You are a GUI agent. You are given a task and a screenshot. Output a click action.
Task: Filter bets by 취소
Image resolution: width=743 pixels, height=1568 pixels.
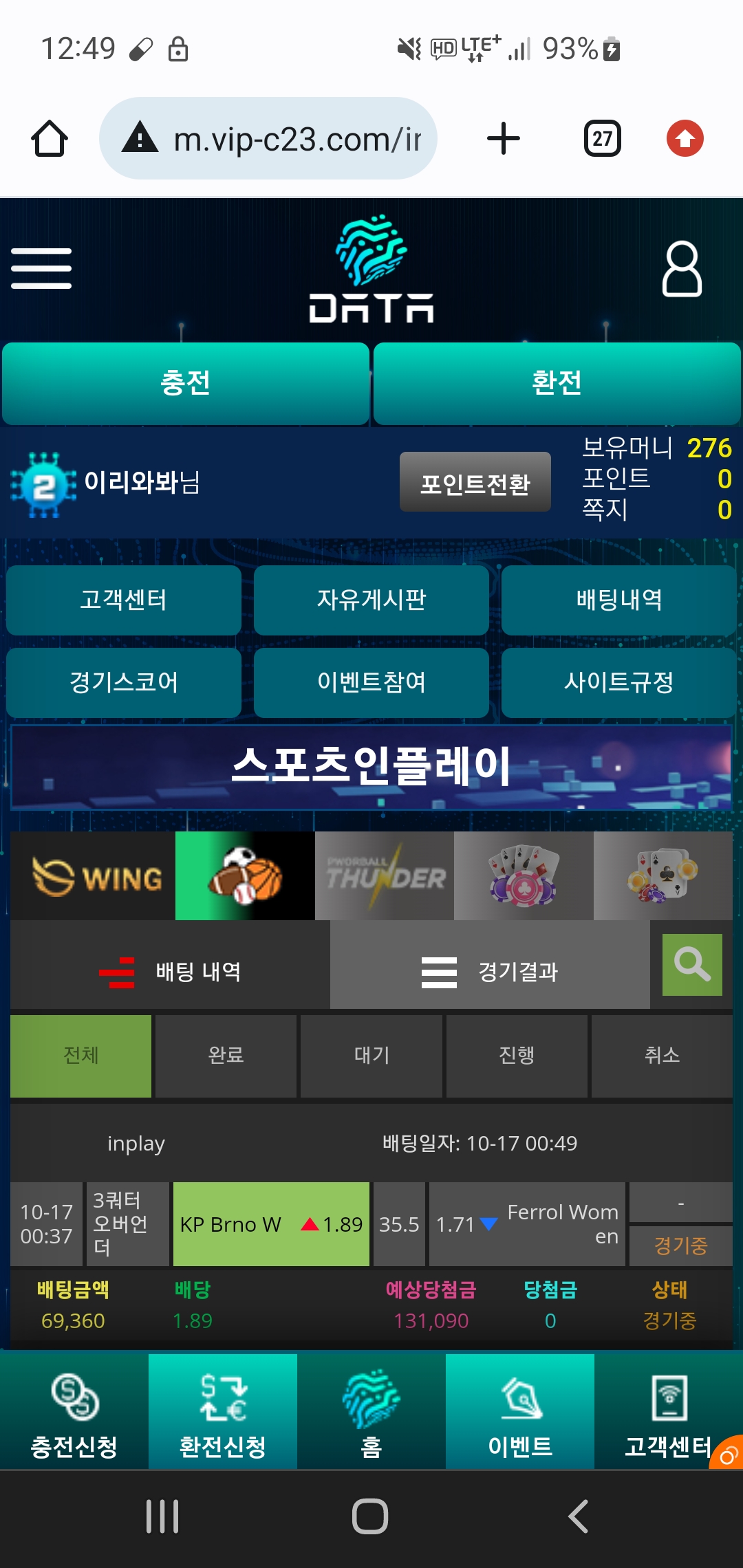coord(662,1056)
